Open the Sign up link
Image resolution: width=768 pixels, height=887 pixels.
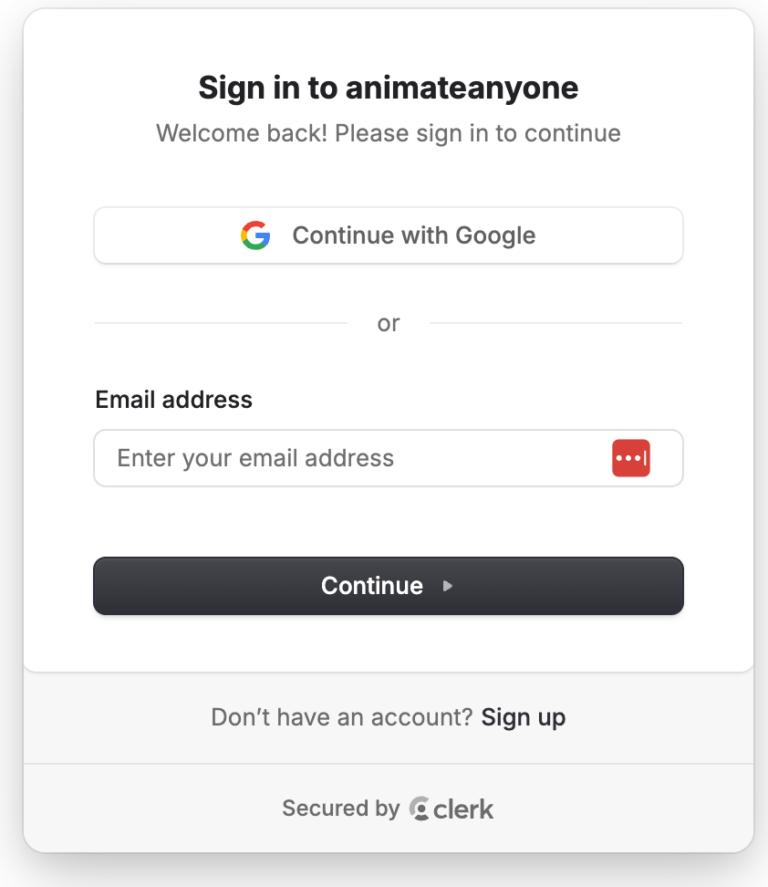[x=522, y=717]
